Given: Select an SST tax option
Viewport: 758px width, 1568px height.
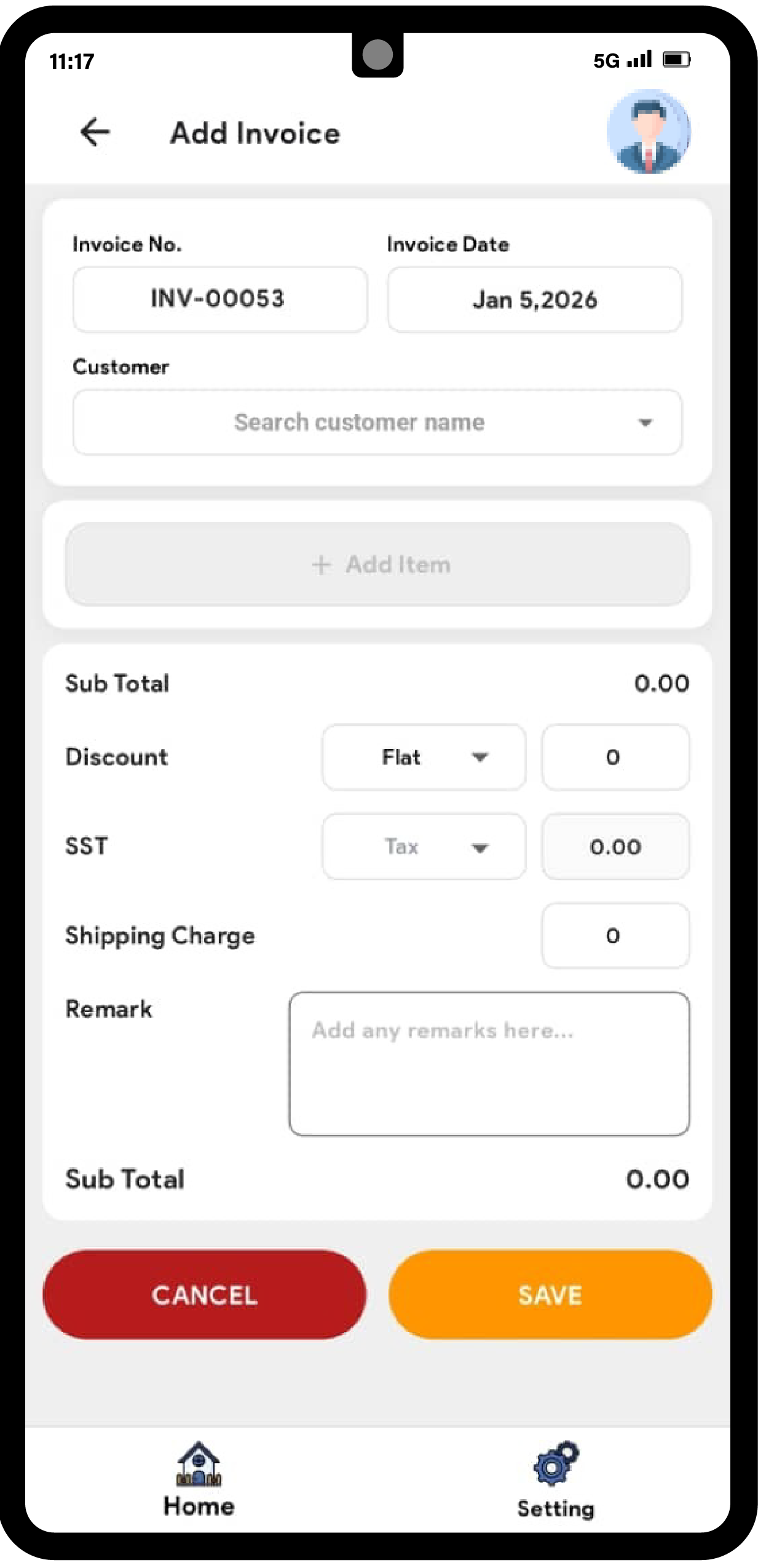Looking at the screenshot, I should (424, 847).
